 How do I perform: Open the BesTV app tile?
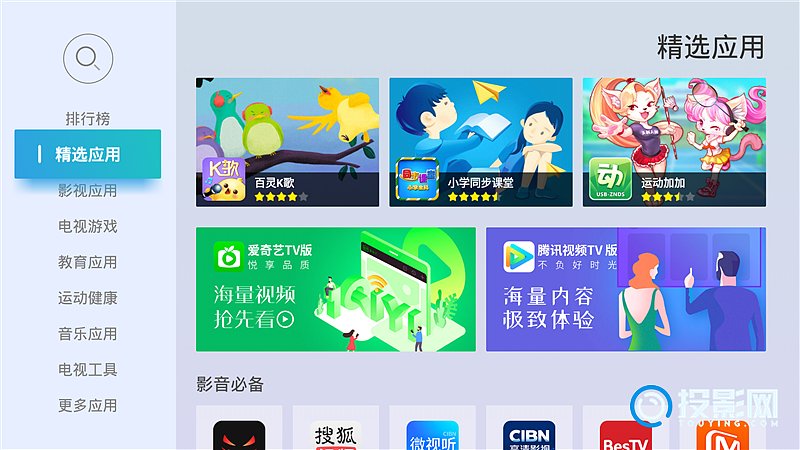pos(626,430)
